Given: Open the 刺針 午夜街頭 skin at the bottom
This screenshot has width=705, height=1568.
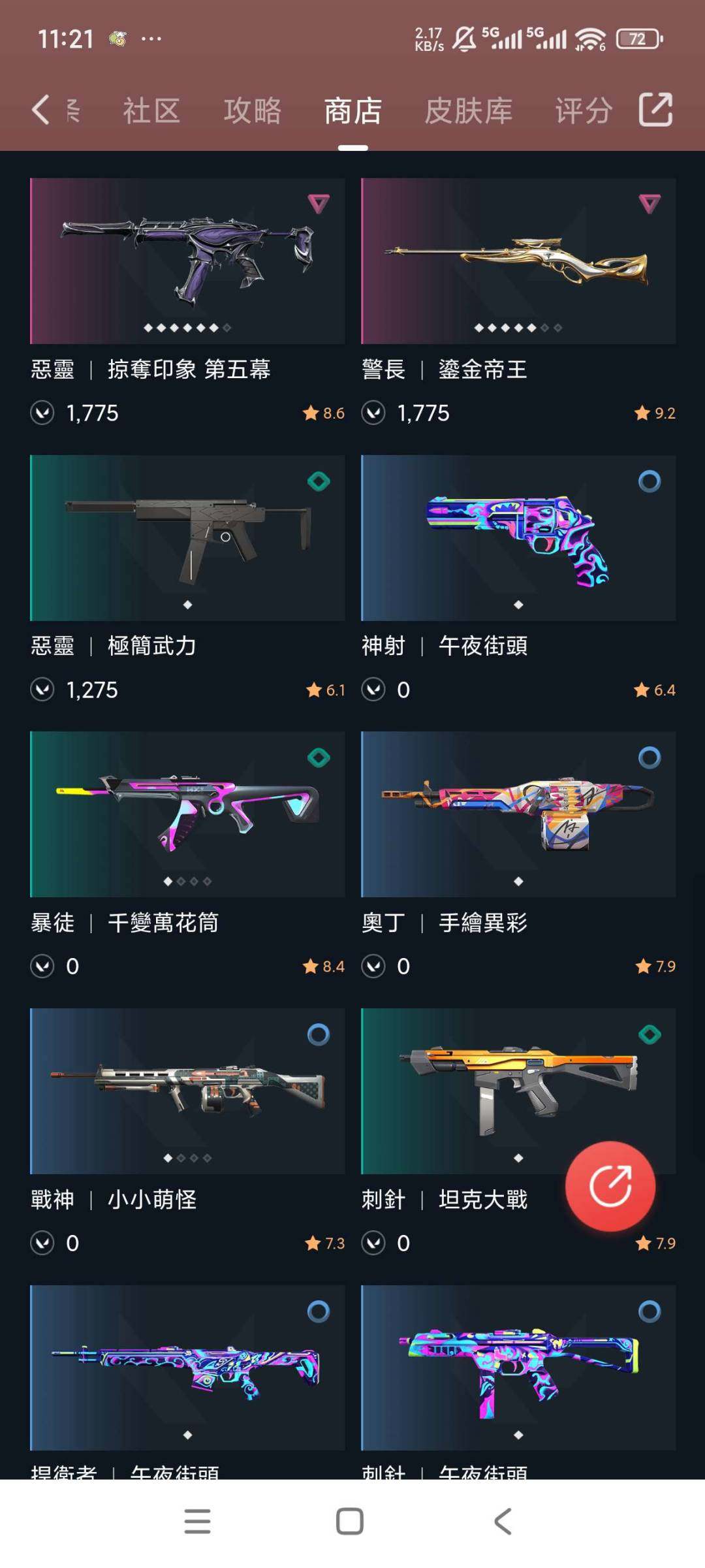Looking at the screenshot, I should point(518,1368).
